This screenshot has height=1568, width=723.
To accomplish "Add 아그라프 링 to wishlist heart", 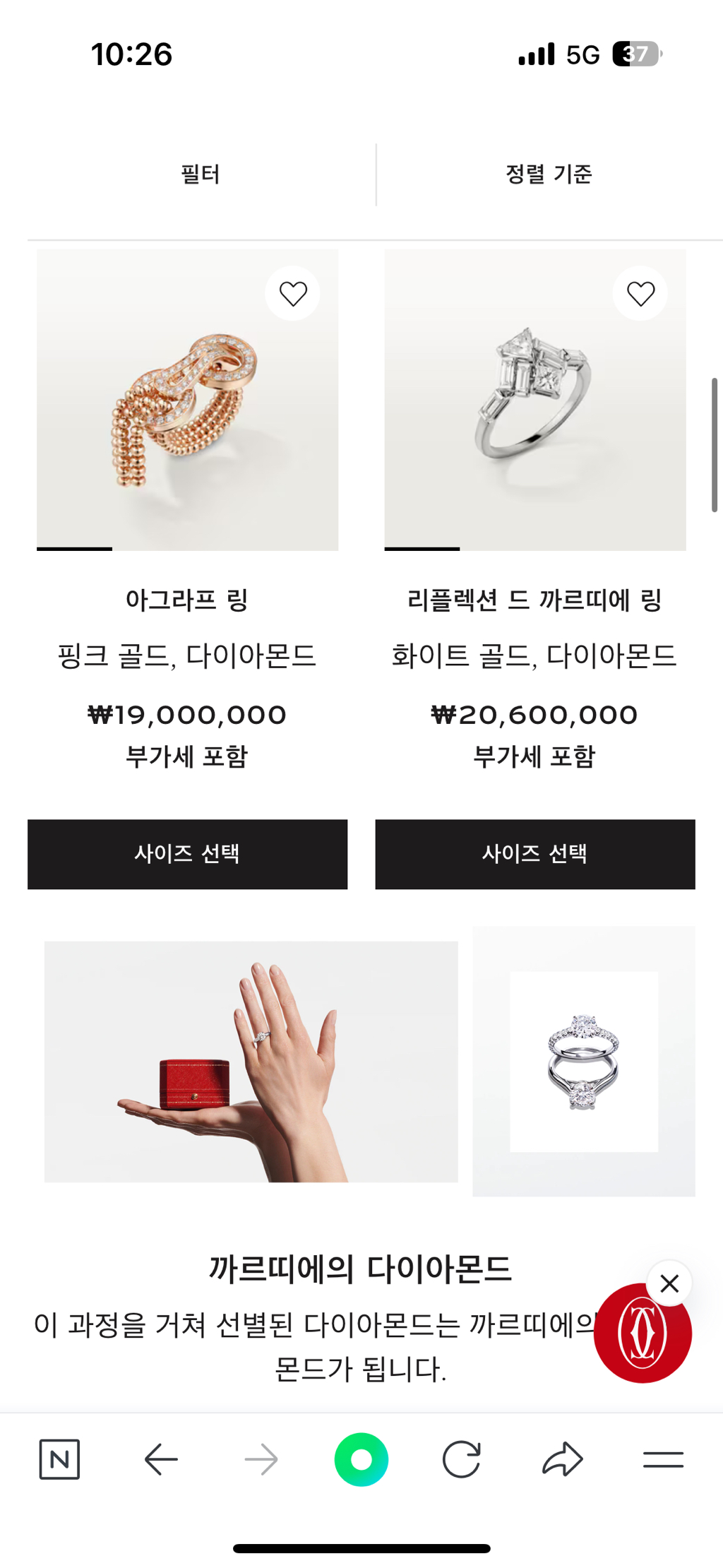I will click(292, 293).
